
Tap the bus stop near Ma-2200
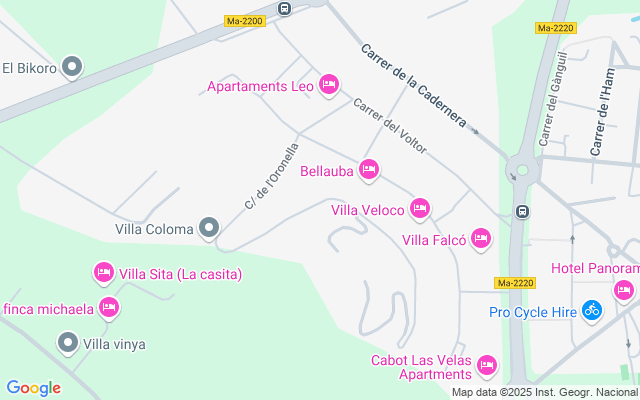pyautogui.click(x=285, y=9)
